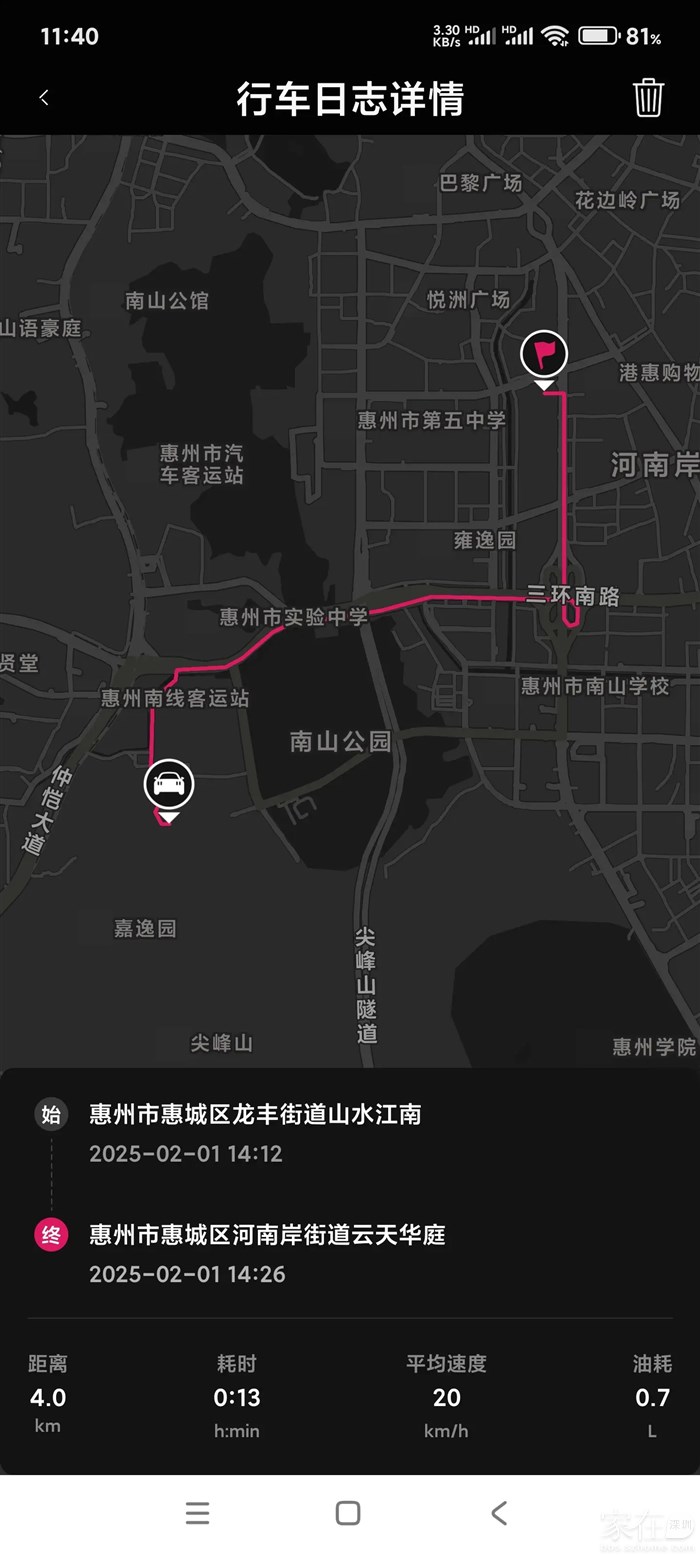Go back from trip log details
This screenshot has width=700, height=1555.
[x=44, y=98]
